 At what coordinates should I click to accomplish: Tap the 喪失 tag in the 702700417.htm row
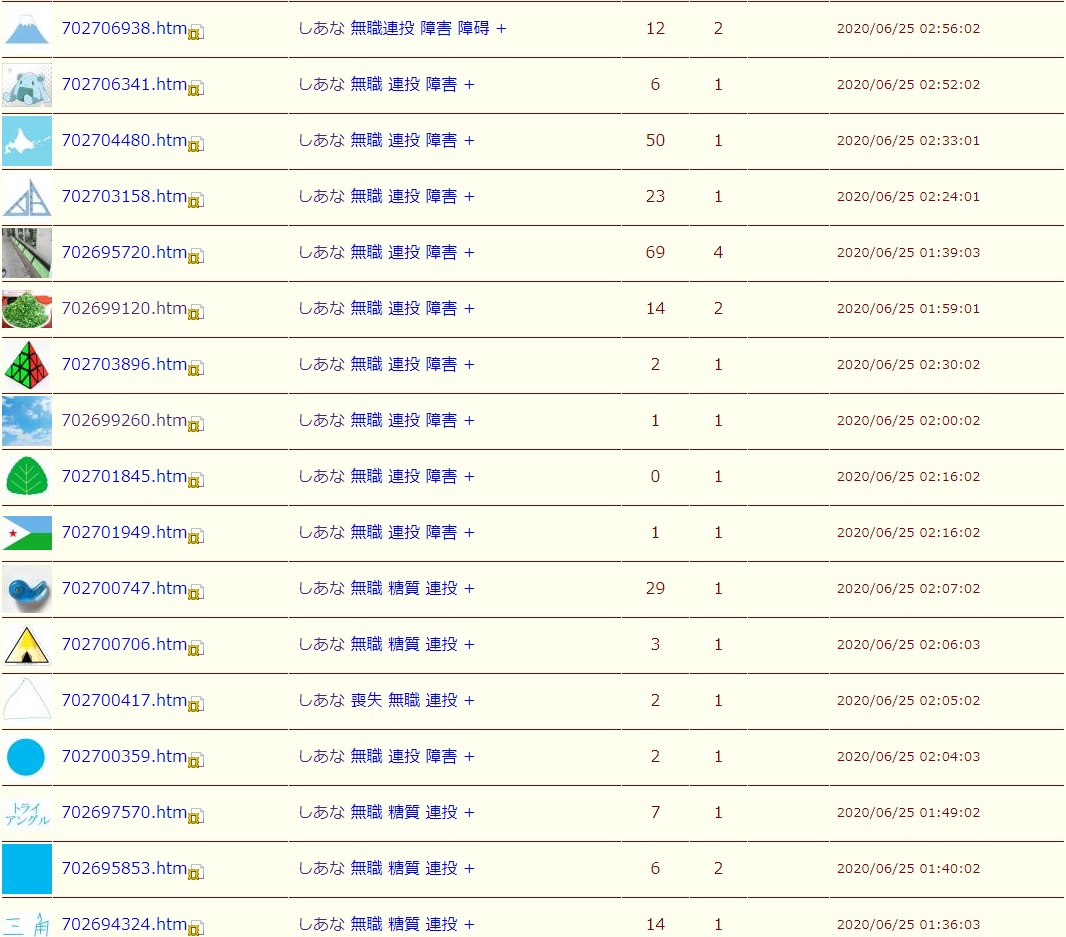click(366, 700)
